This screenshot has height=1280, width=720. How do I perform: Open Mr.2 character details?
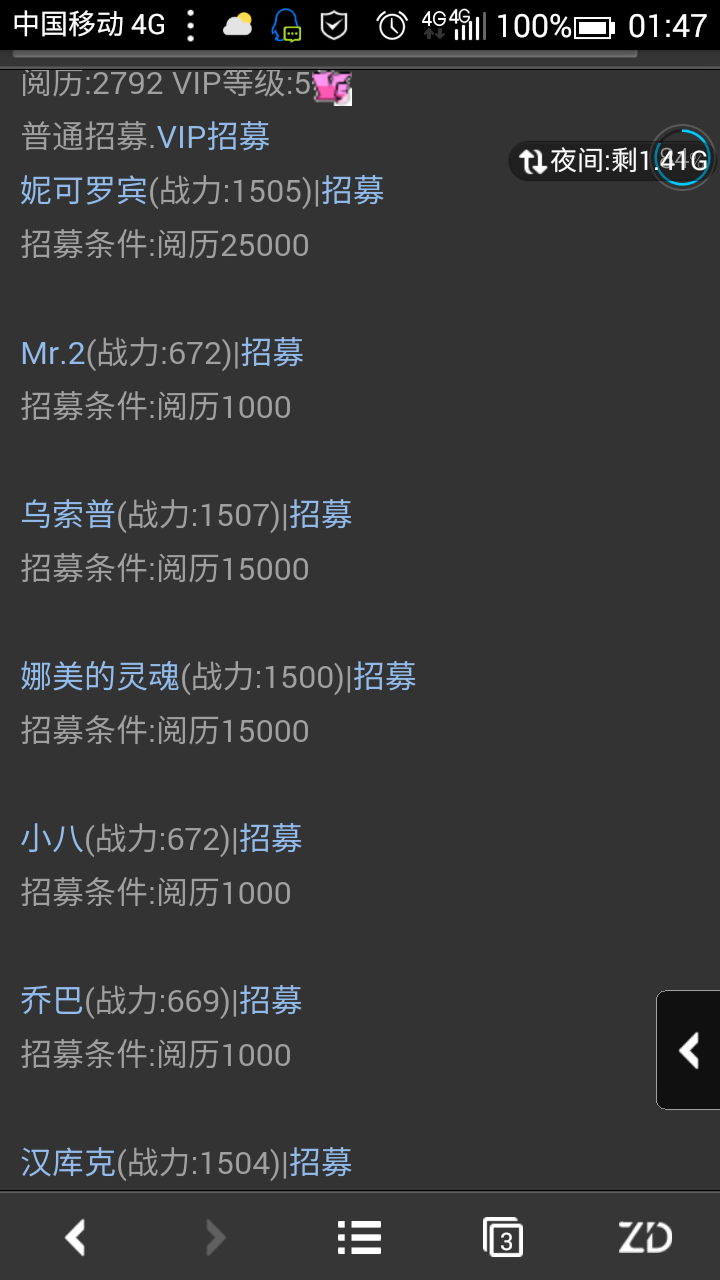pyautogui.click(x=53, y=352)
